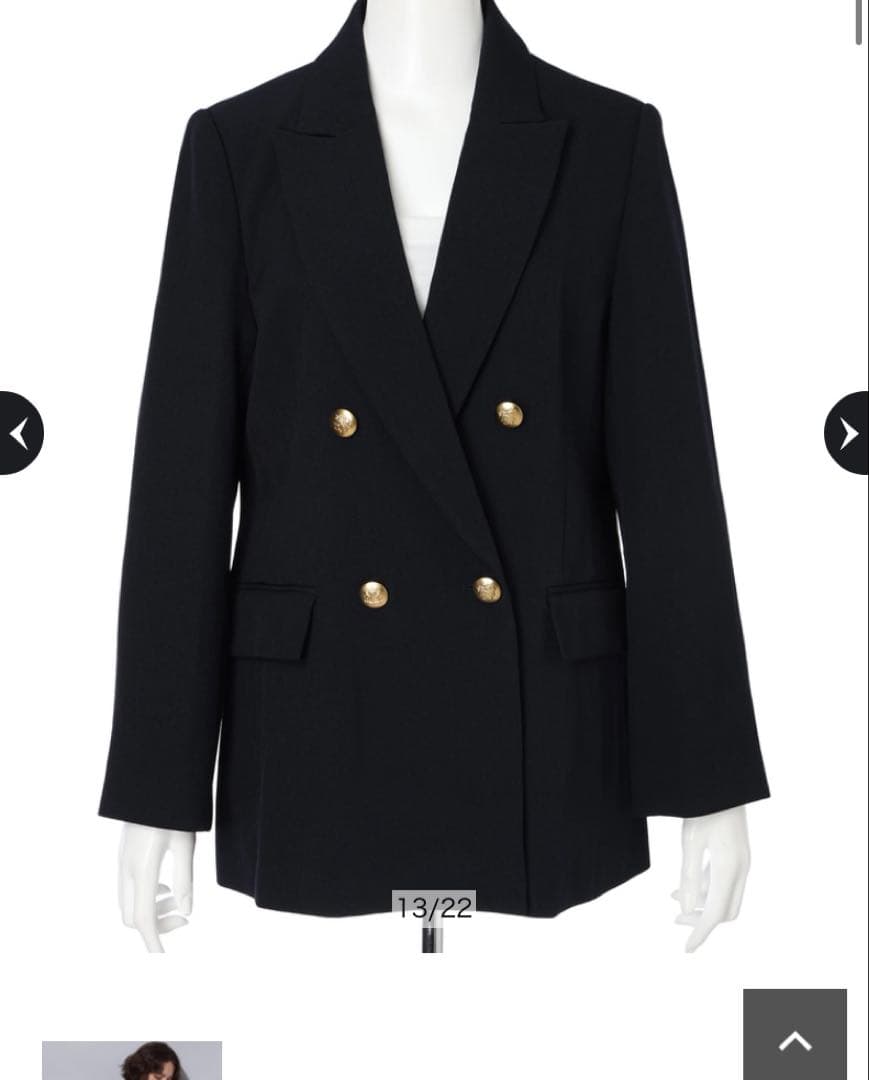Jump back to the page top
This screenshot has width=869, height=1080.
tap(794, 1036)
